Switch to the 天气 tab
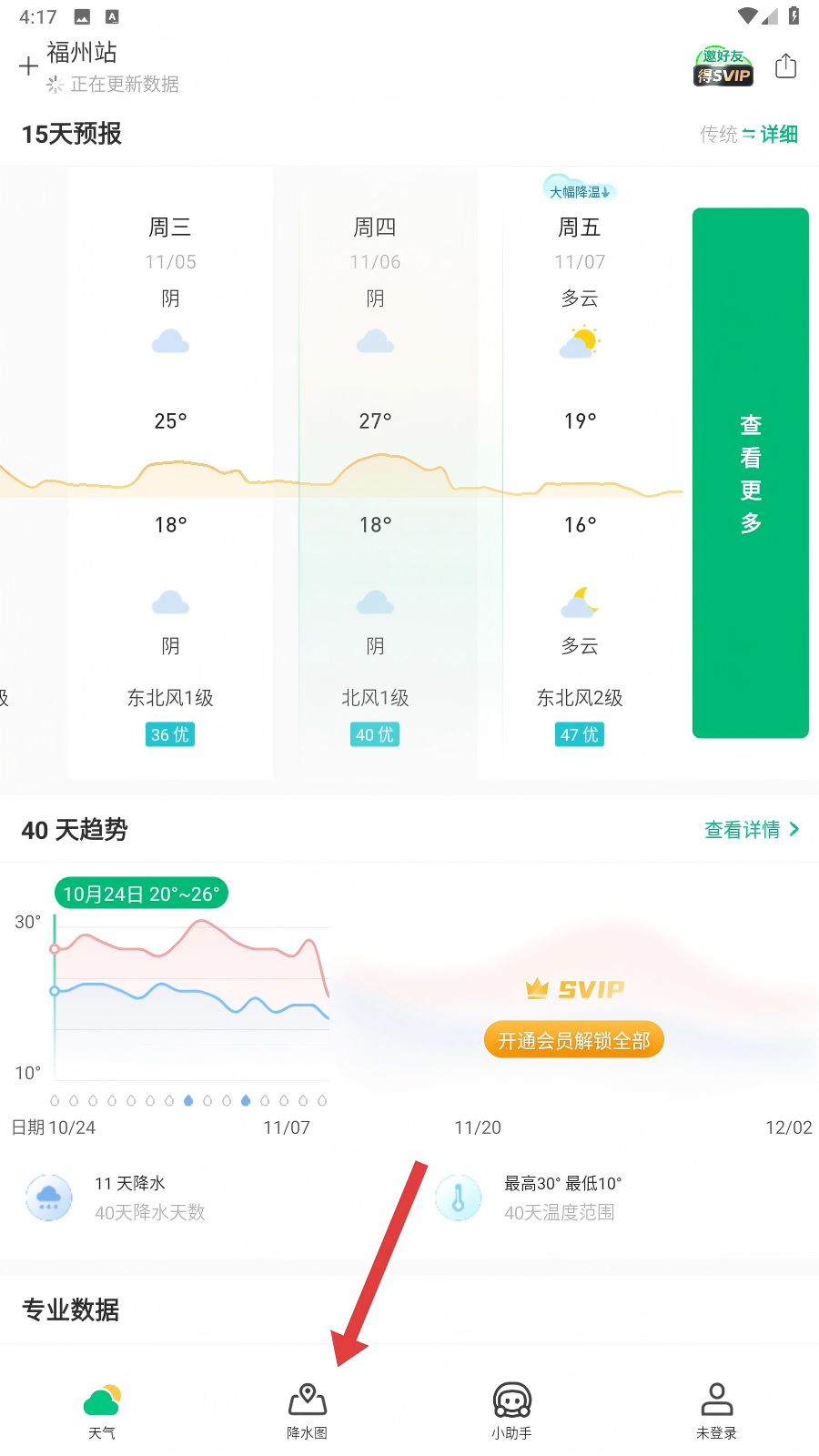 tap(102, 1410)
